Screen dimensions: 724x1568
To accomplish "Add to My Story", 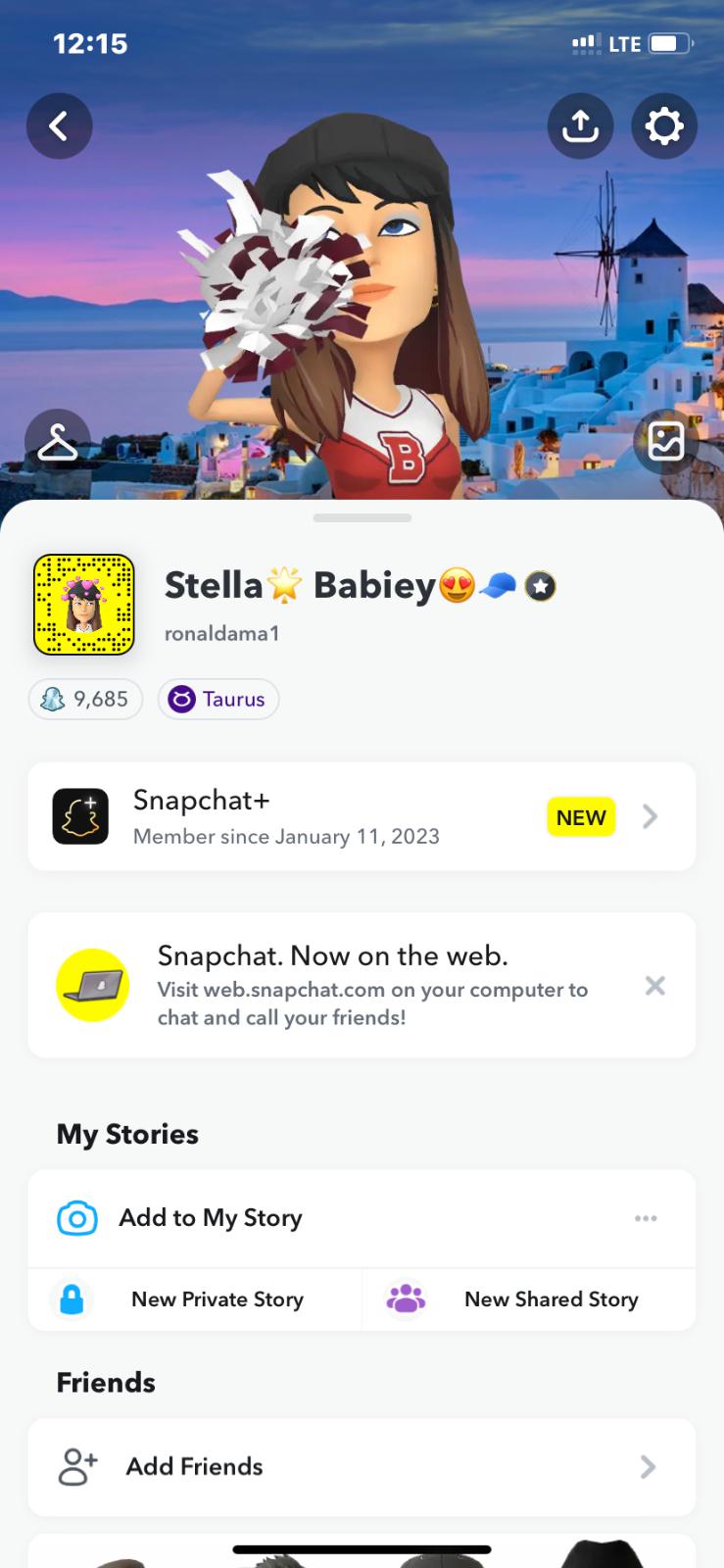I will (210, 1218).
